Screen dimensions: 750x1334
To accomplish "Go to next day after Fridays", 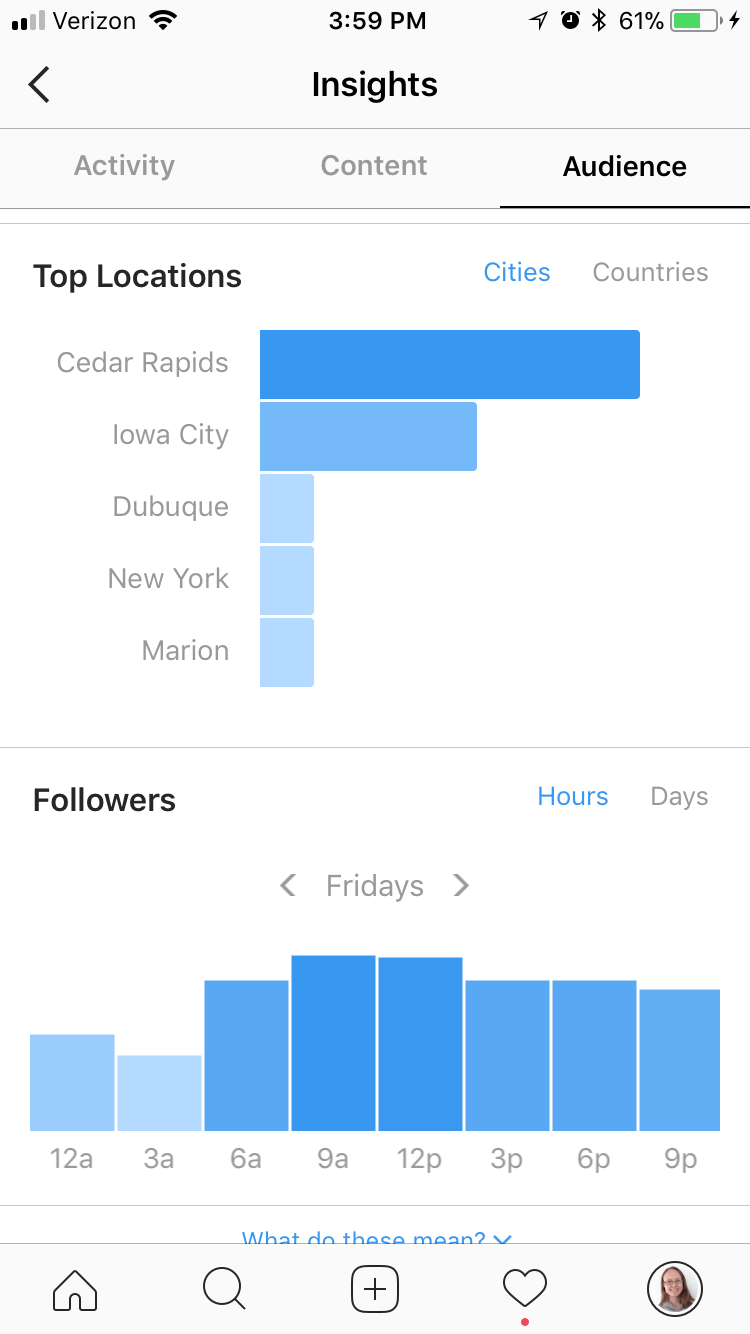I will point(461,885).
